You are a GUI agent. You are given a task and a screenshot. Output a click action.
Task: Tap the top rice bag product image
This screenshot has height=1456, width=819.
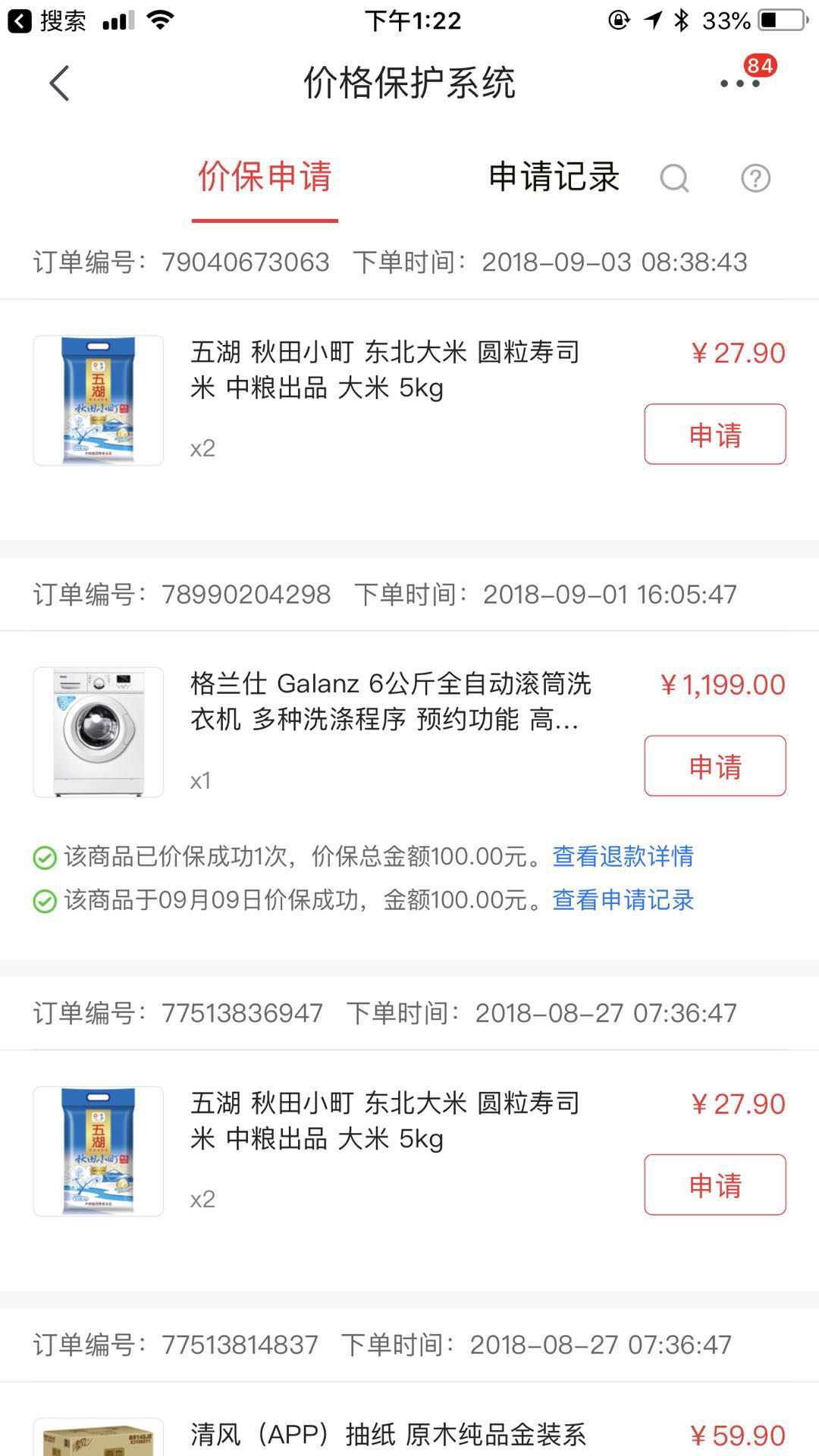click(98, 400)
